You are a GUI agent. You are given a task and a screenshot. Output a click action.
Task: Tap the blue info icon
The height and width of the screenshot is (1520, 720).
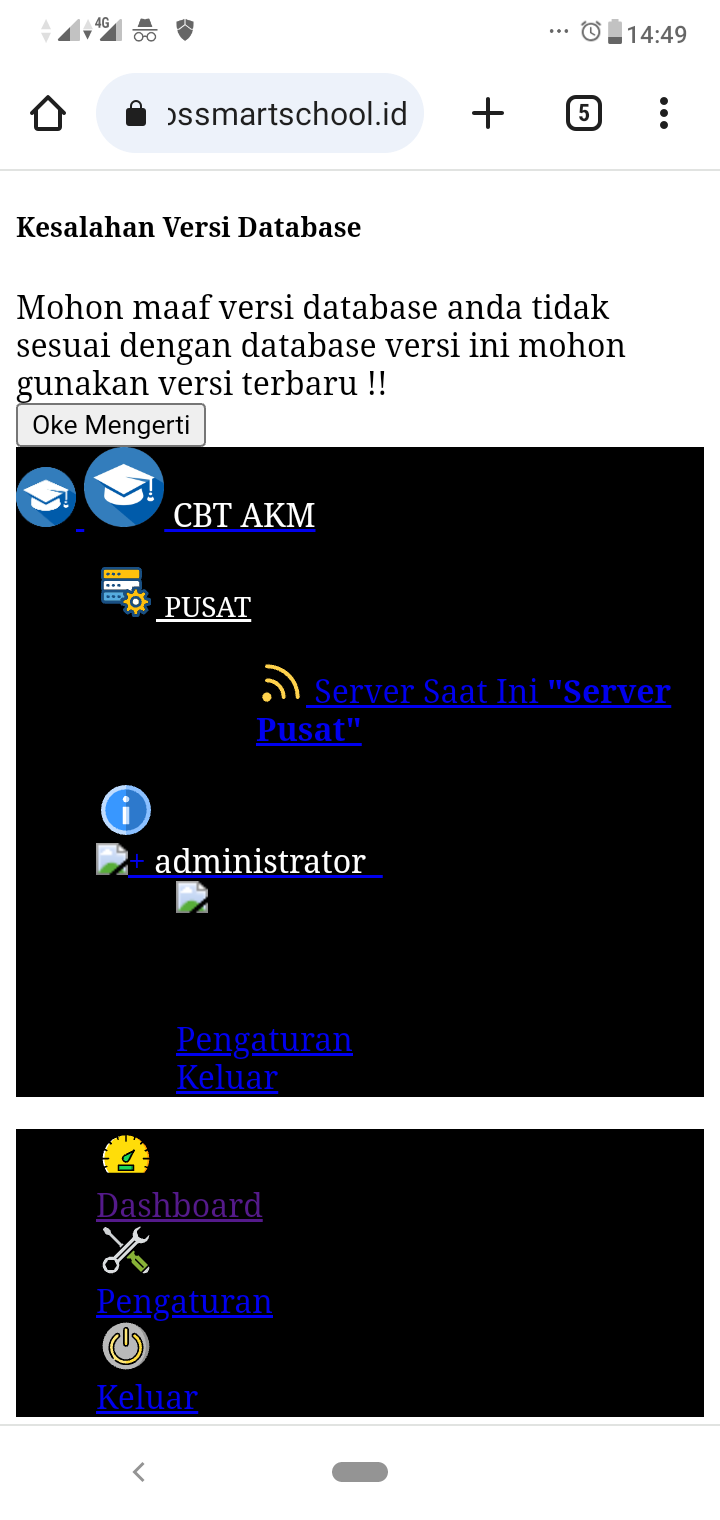pos(126,810)
